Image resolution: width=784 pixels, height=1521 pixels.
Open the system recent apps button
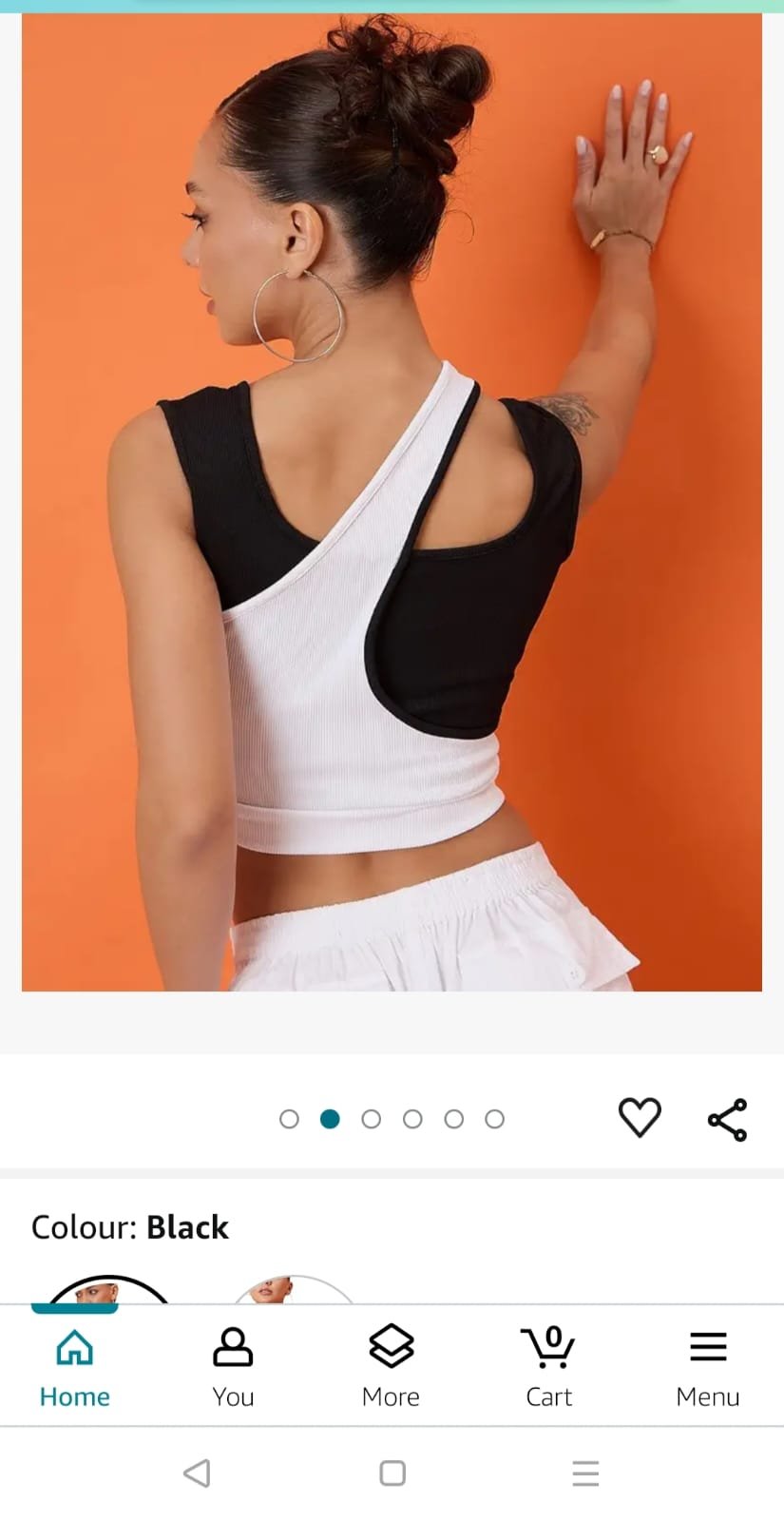click(x=586, y=1473)
